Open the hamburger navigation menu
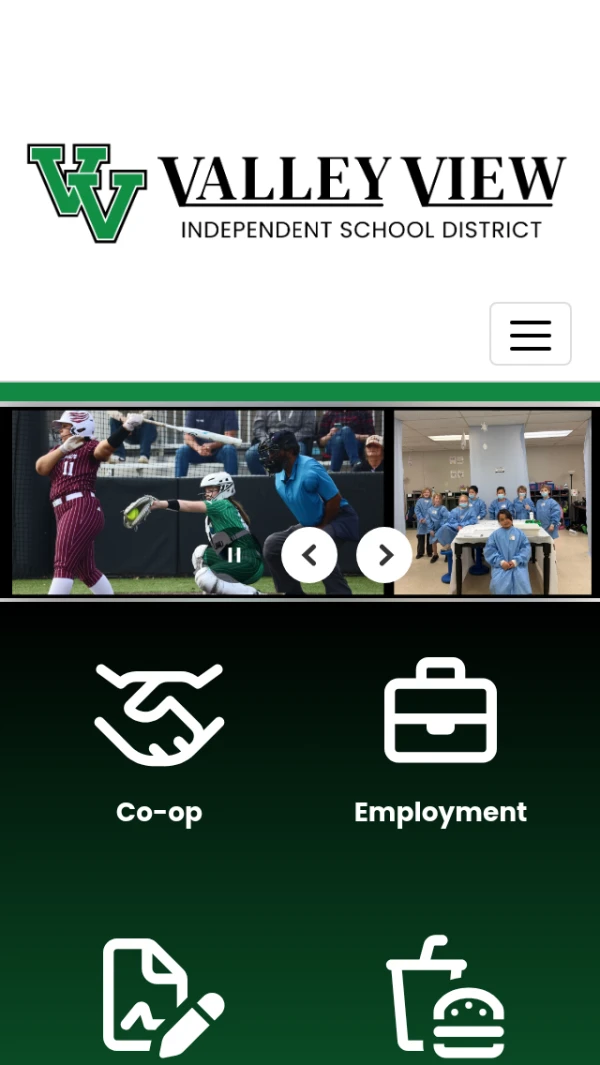Viewport: 600px width, 1065px height. pos(530,334)
